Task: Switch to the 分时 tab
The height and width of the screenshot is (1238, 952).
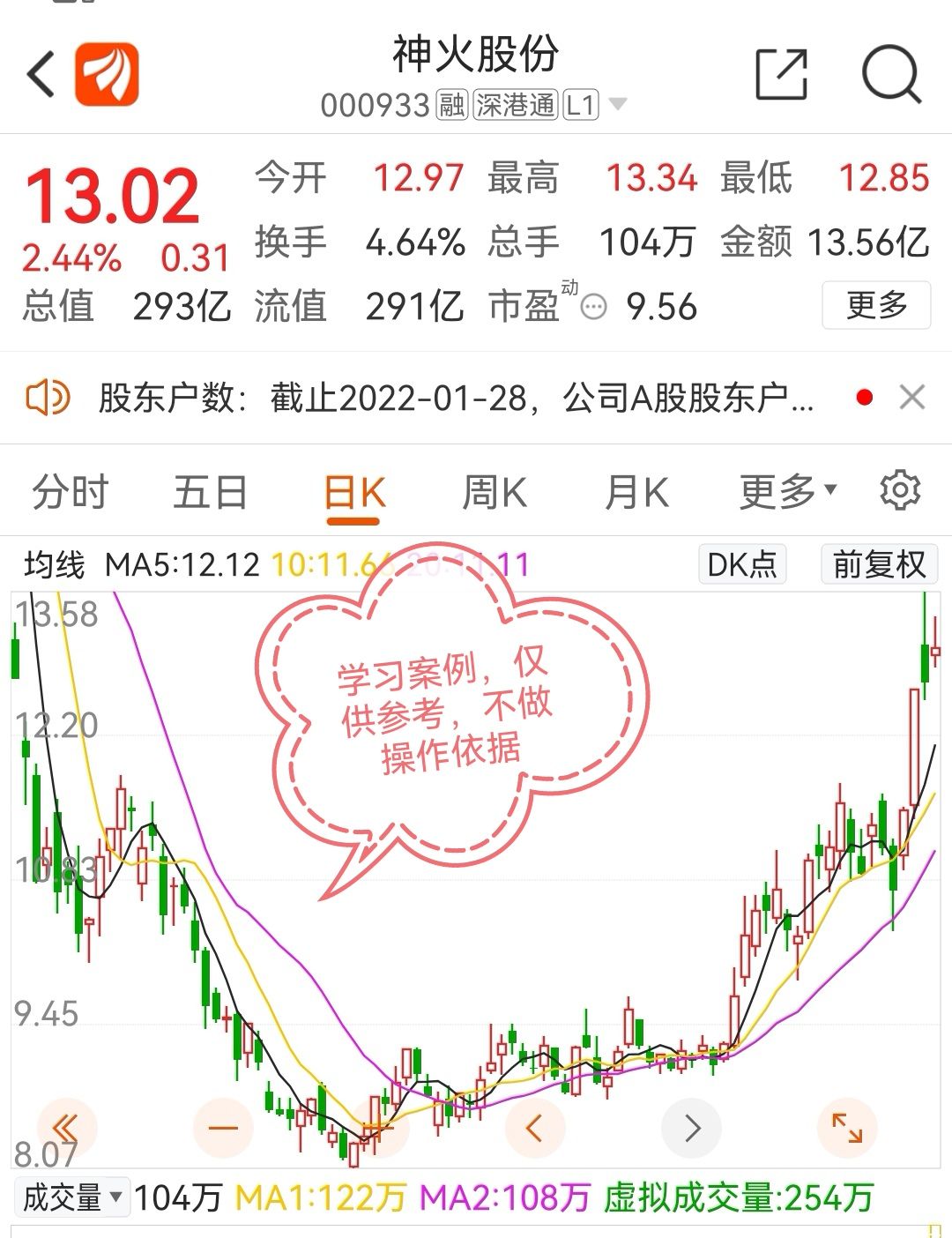Action: [x=71, y=492]
